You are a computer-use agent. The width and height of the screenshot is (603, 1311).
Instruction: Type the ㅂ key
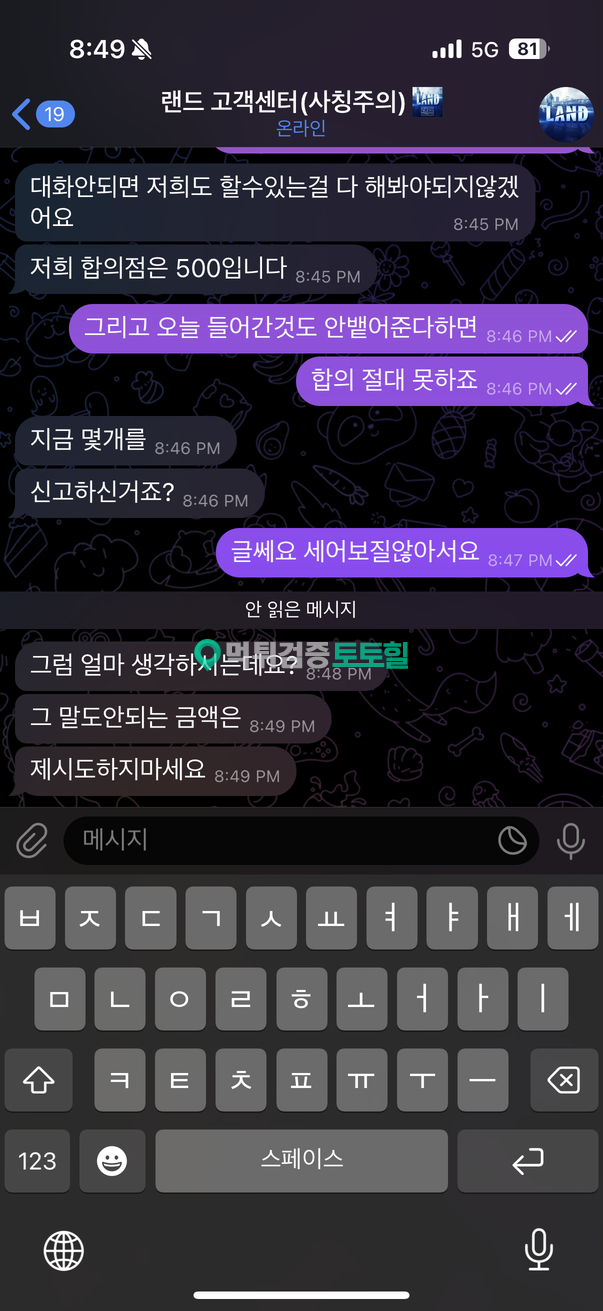click(30, 918)
